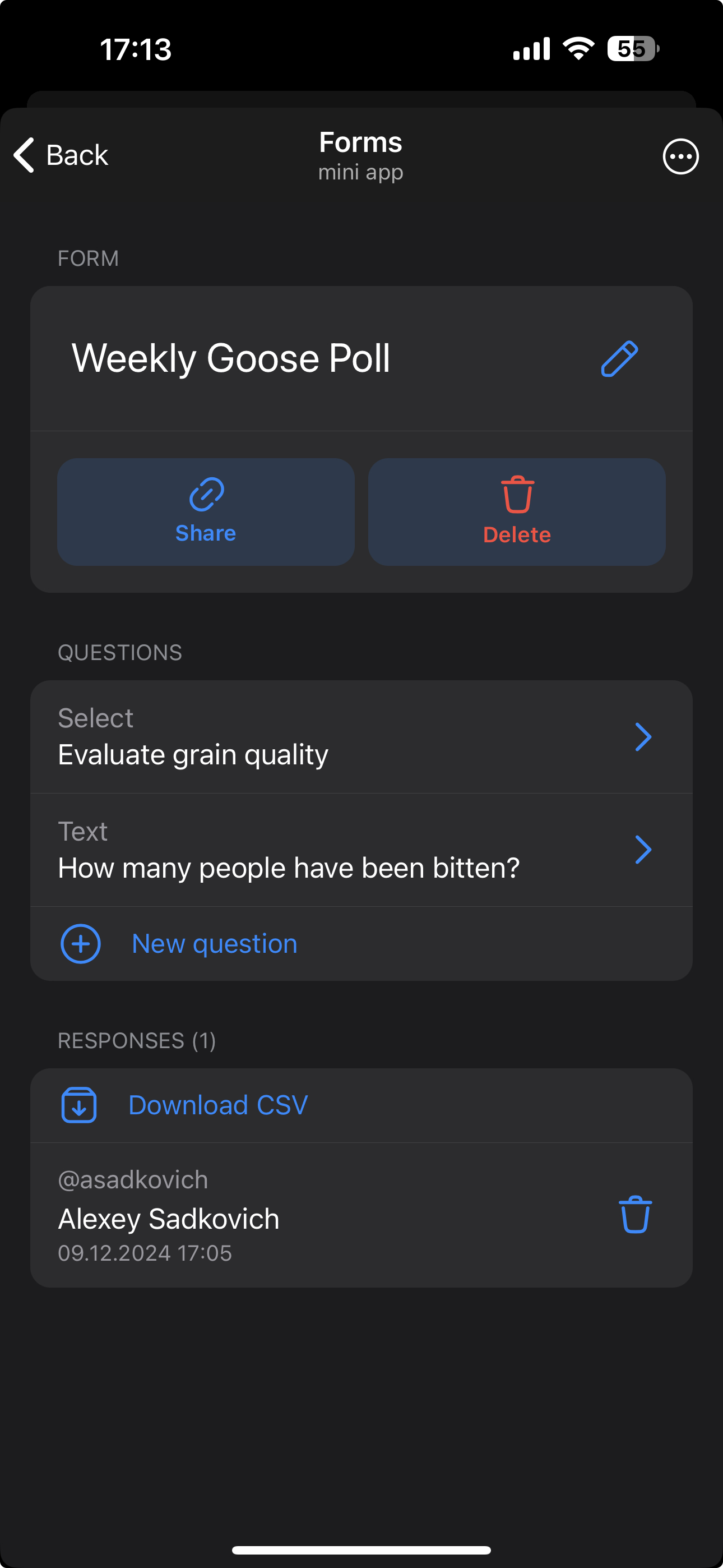Open the Text question about people bitten

point(361,849)
